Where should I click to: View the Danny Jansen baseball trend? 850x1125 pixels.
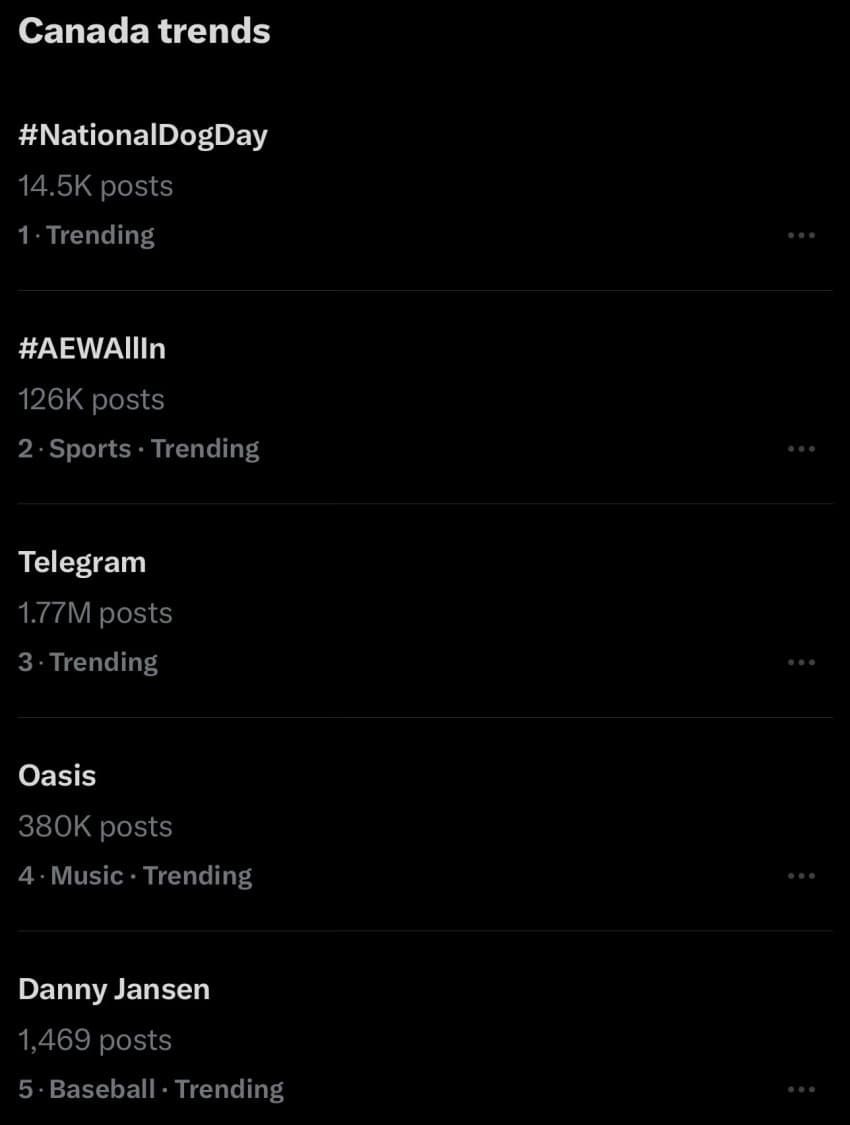coord(114,989)
